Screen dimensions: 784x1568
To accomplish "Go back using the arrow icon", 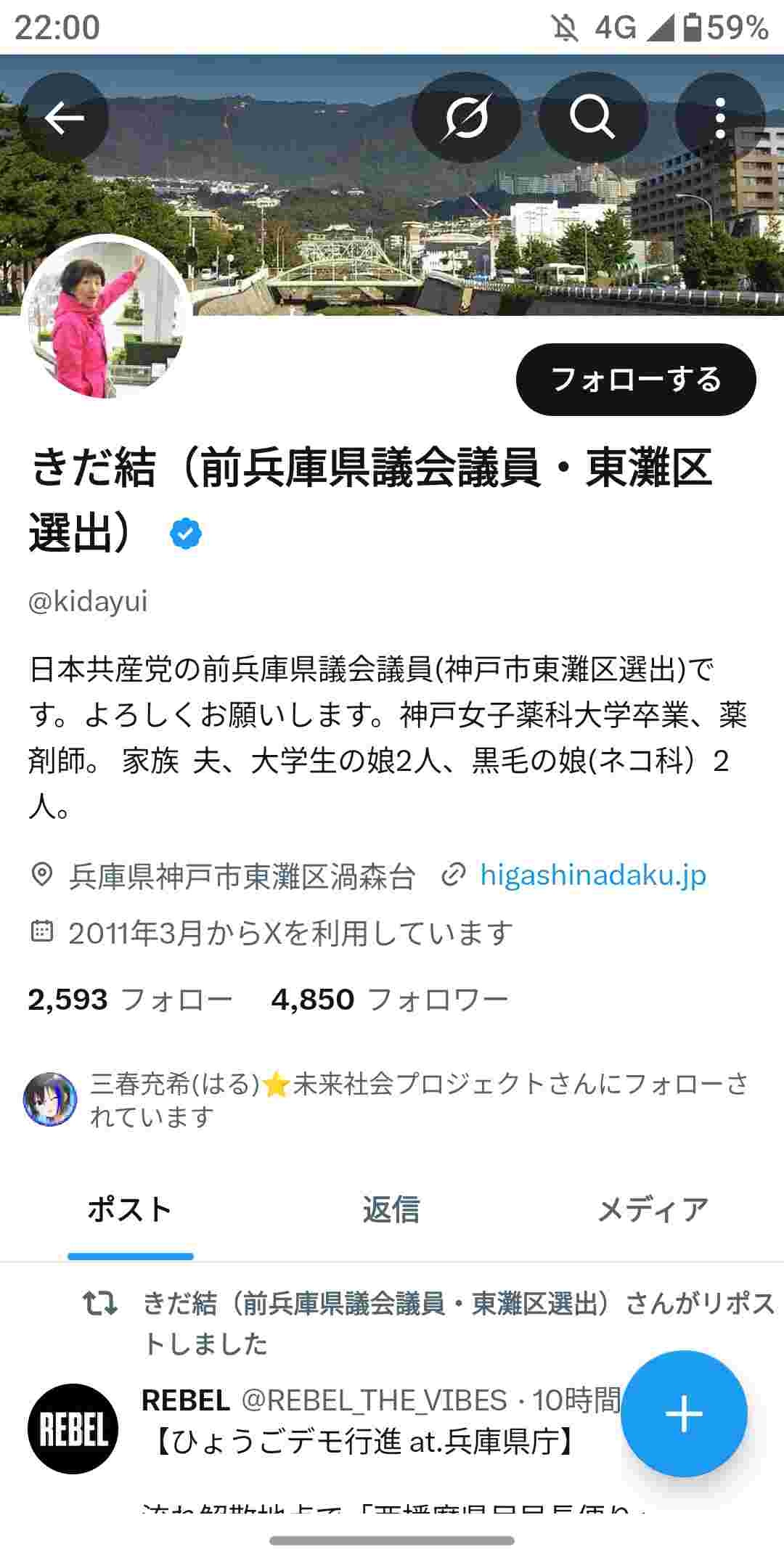I will [x=64, y=117].
